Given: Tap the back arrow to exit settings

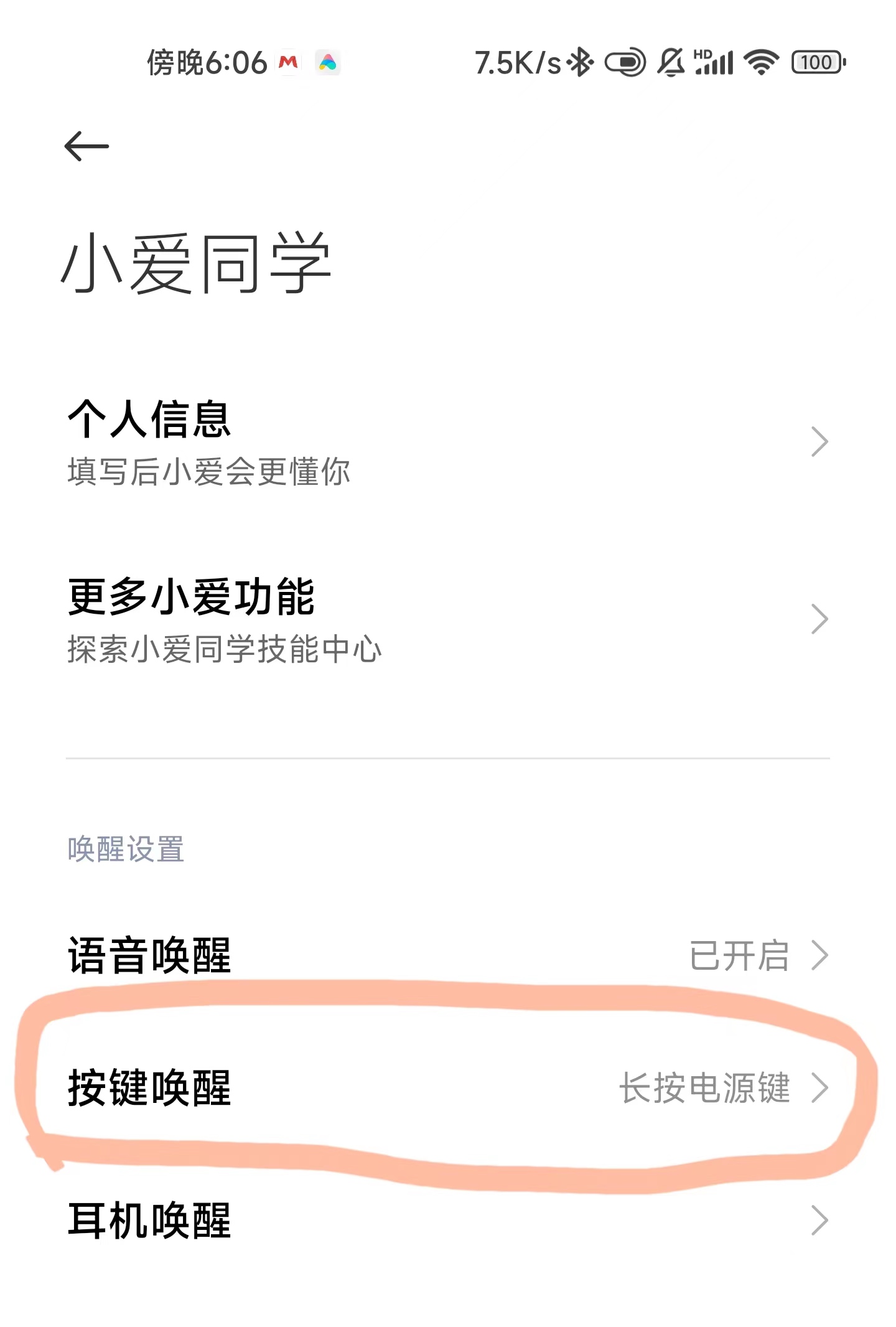Looking at the screenshot, I should coord(87,144).
